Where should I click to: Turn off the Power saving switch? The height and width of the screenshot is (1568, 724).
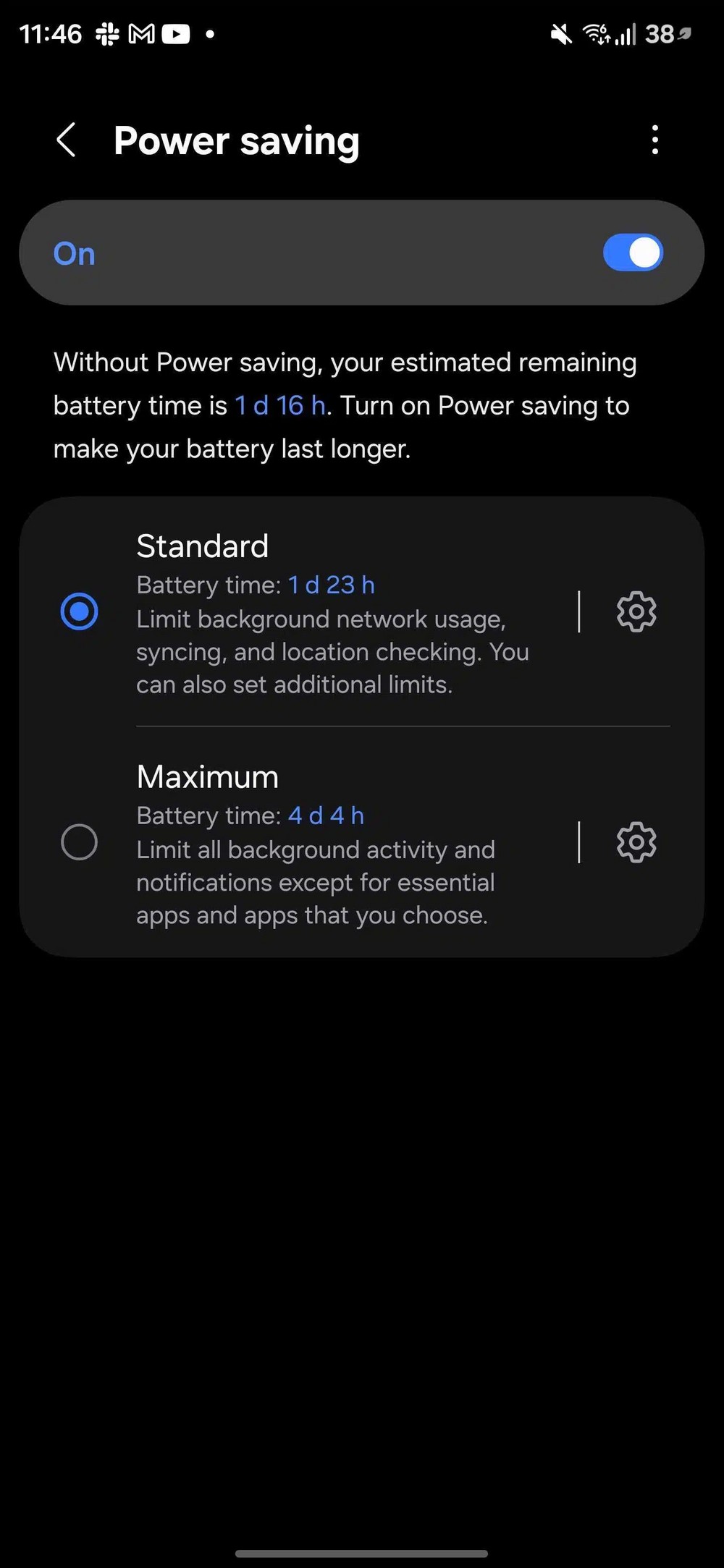(x=632, y=253)
